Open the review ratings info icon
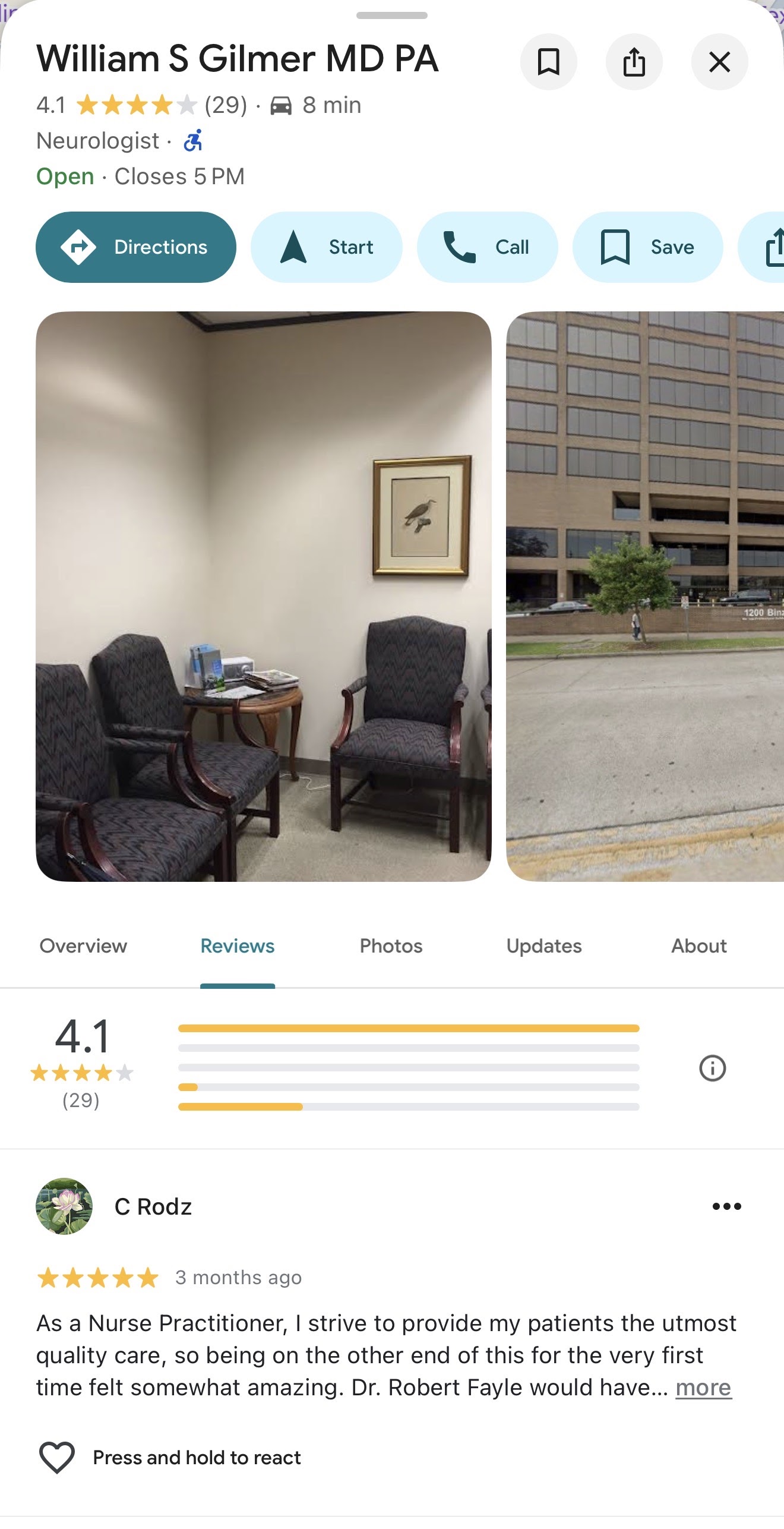The image size is (784, 1529). pyautogui.click(x=712, y=1068)
